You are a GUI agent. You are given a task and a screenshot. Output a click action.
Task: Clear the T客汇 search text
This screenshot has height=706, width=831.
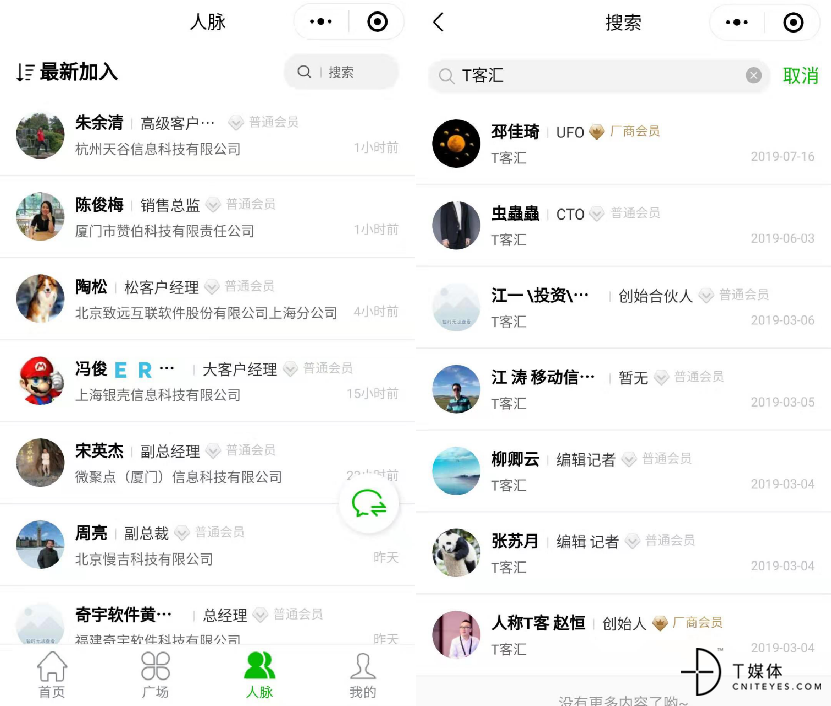click(x=754, y=75)
